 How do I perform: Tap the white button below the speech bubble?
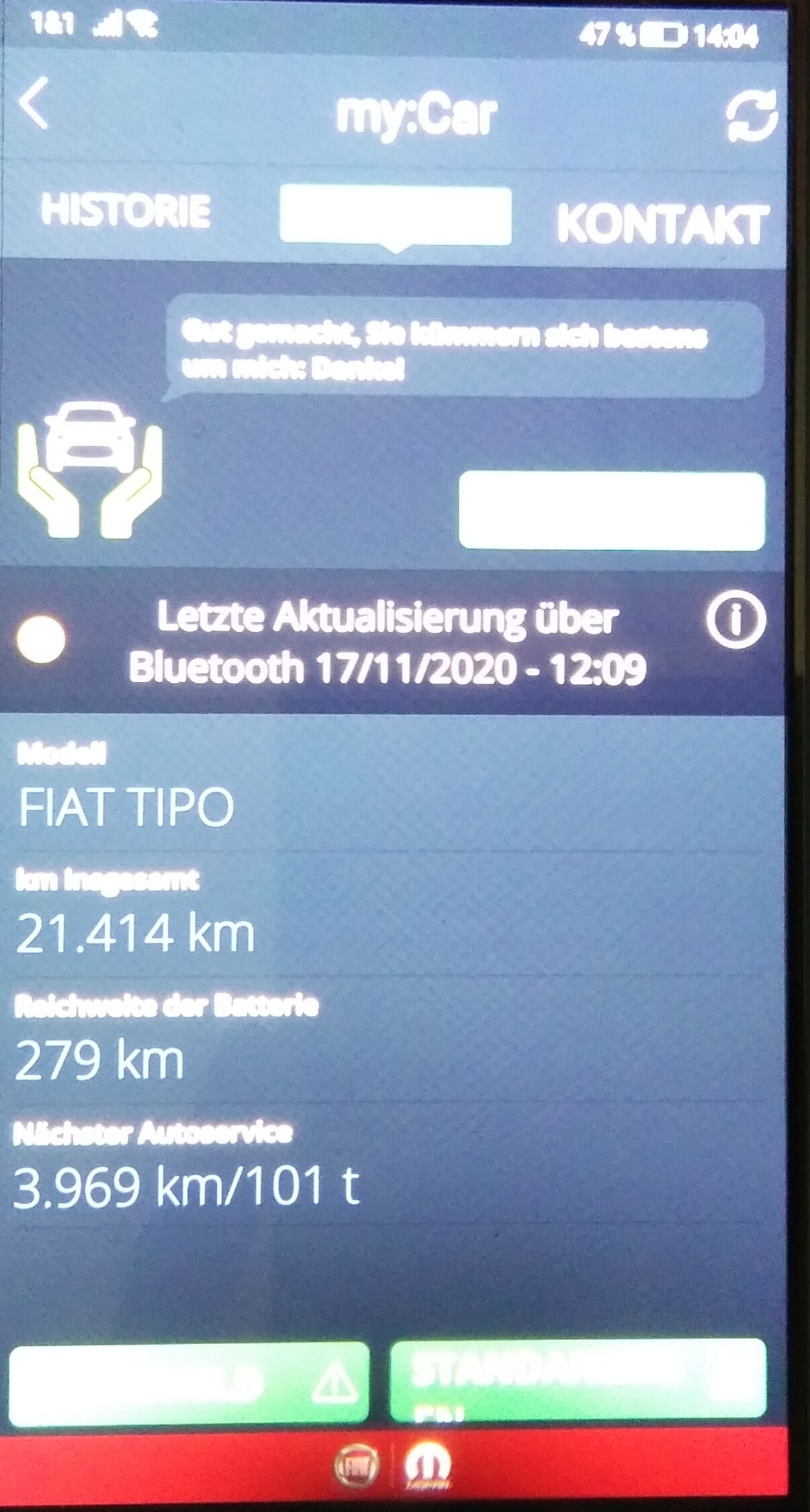[611, 510]
